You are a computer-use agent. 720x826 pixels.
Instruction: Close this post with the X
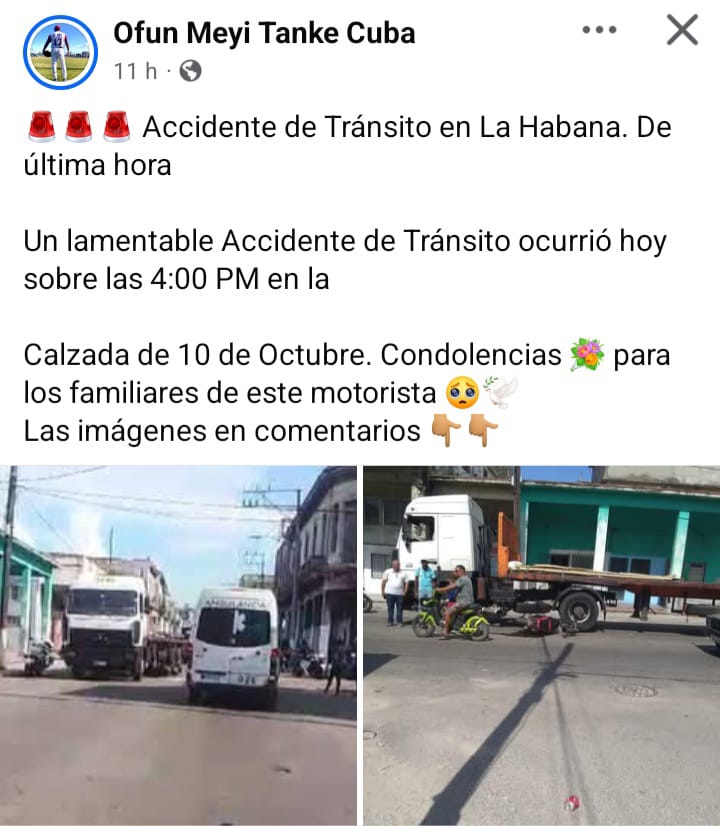(x=682, y=30)
